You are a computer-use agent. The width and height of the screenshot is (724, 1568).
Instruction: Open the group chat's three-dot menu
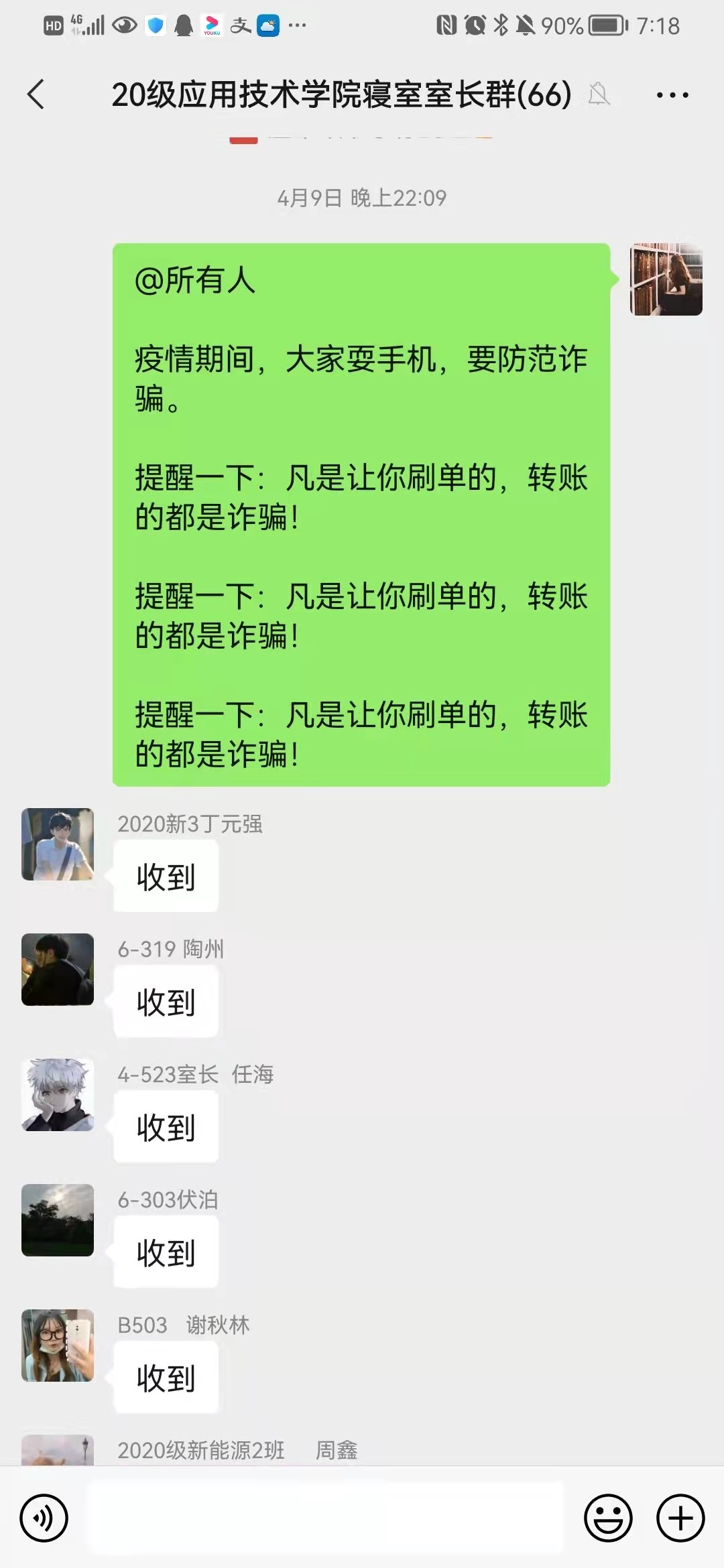point(672,95)
